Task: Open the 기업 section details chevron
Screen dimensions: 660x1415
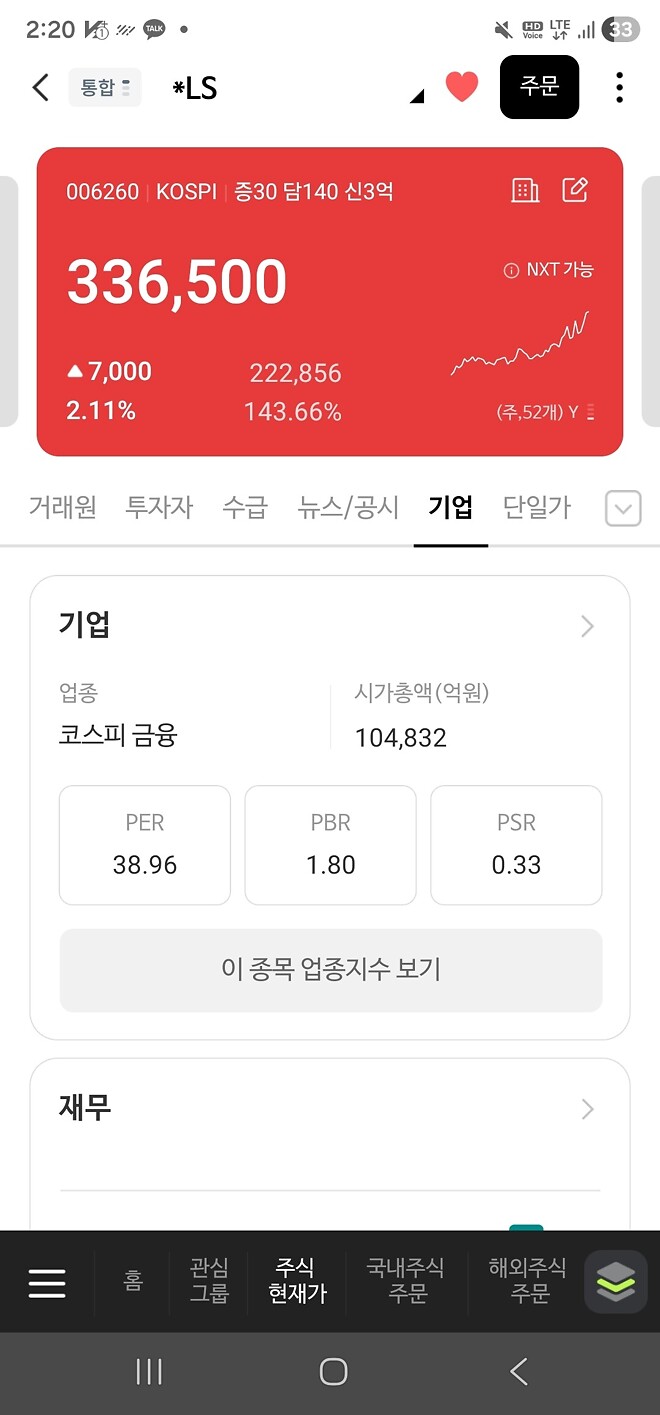Action: 588,626
